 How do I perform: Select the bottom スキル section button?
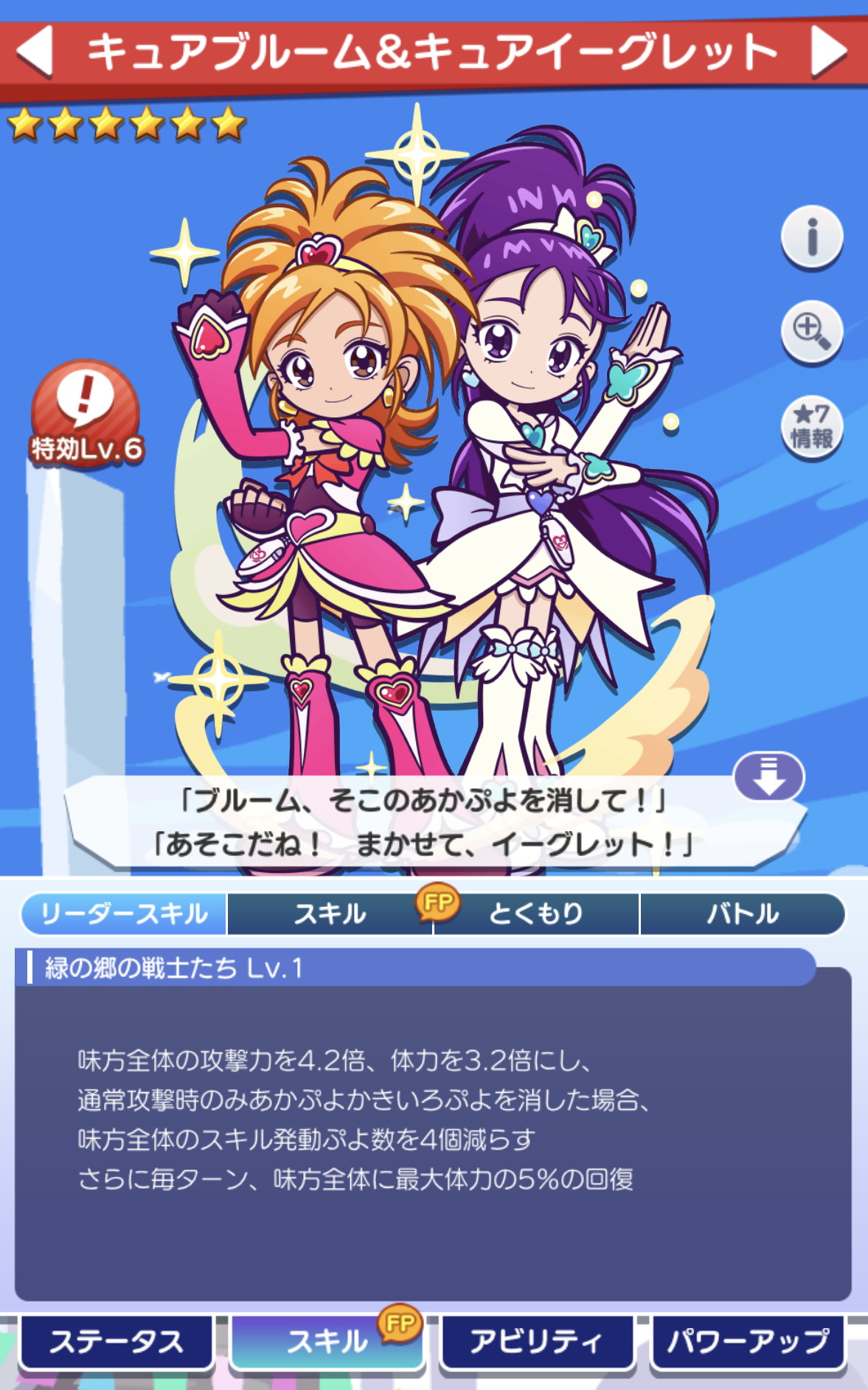click(x=327, y=1341)
